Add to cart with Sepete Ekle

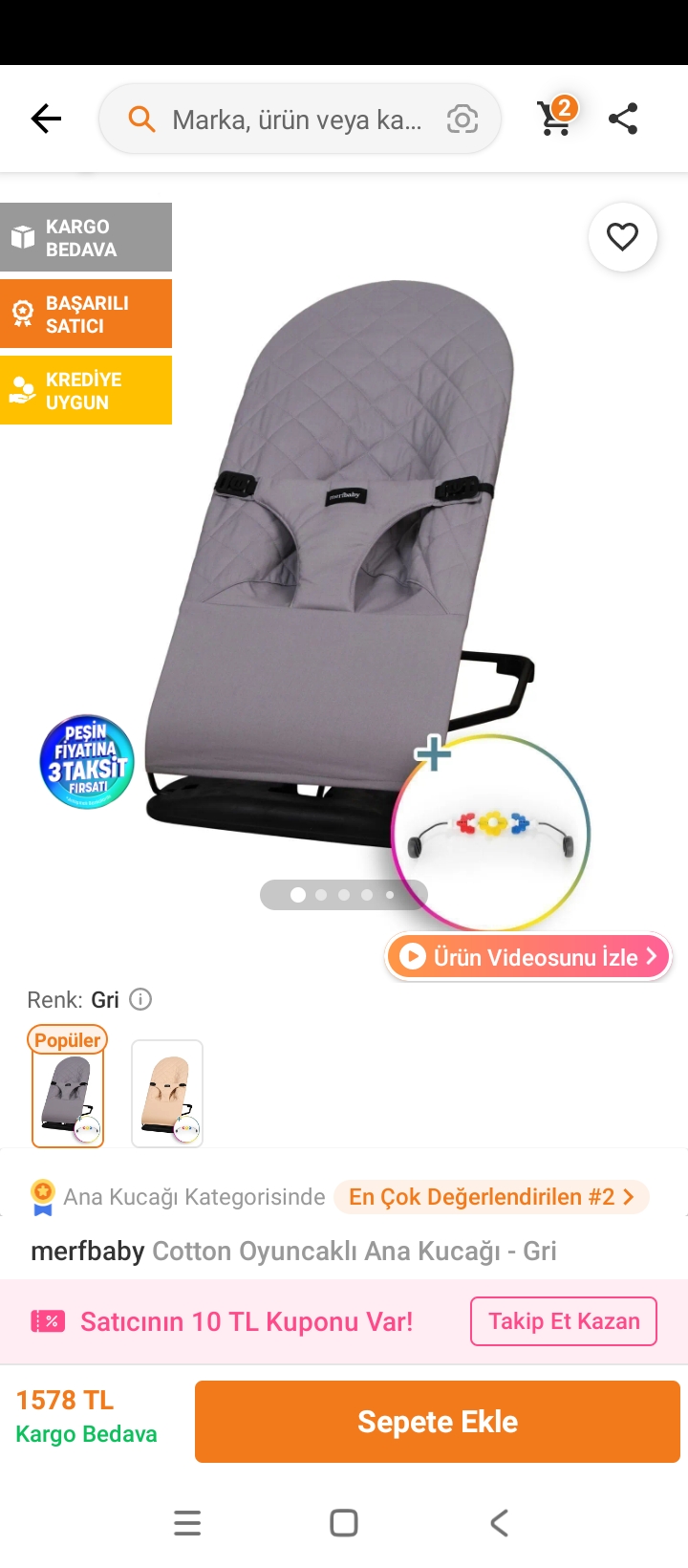pos(437,1422)
